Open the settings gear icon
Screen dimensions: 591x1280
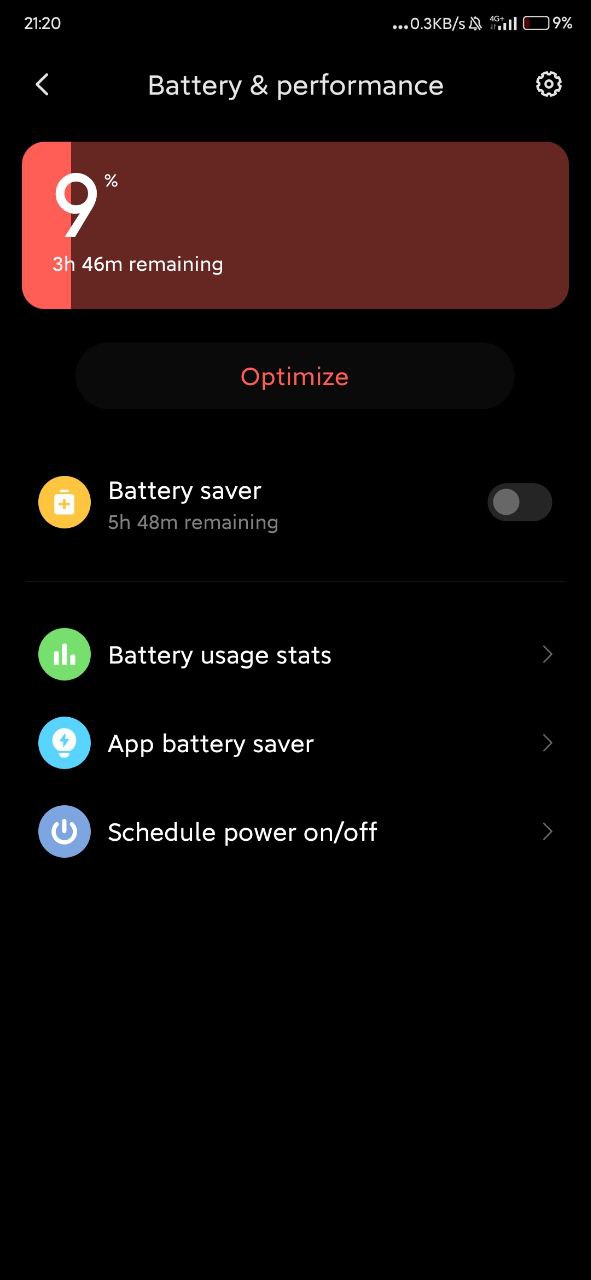click(548, 85)
